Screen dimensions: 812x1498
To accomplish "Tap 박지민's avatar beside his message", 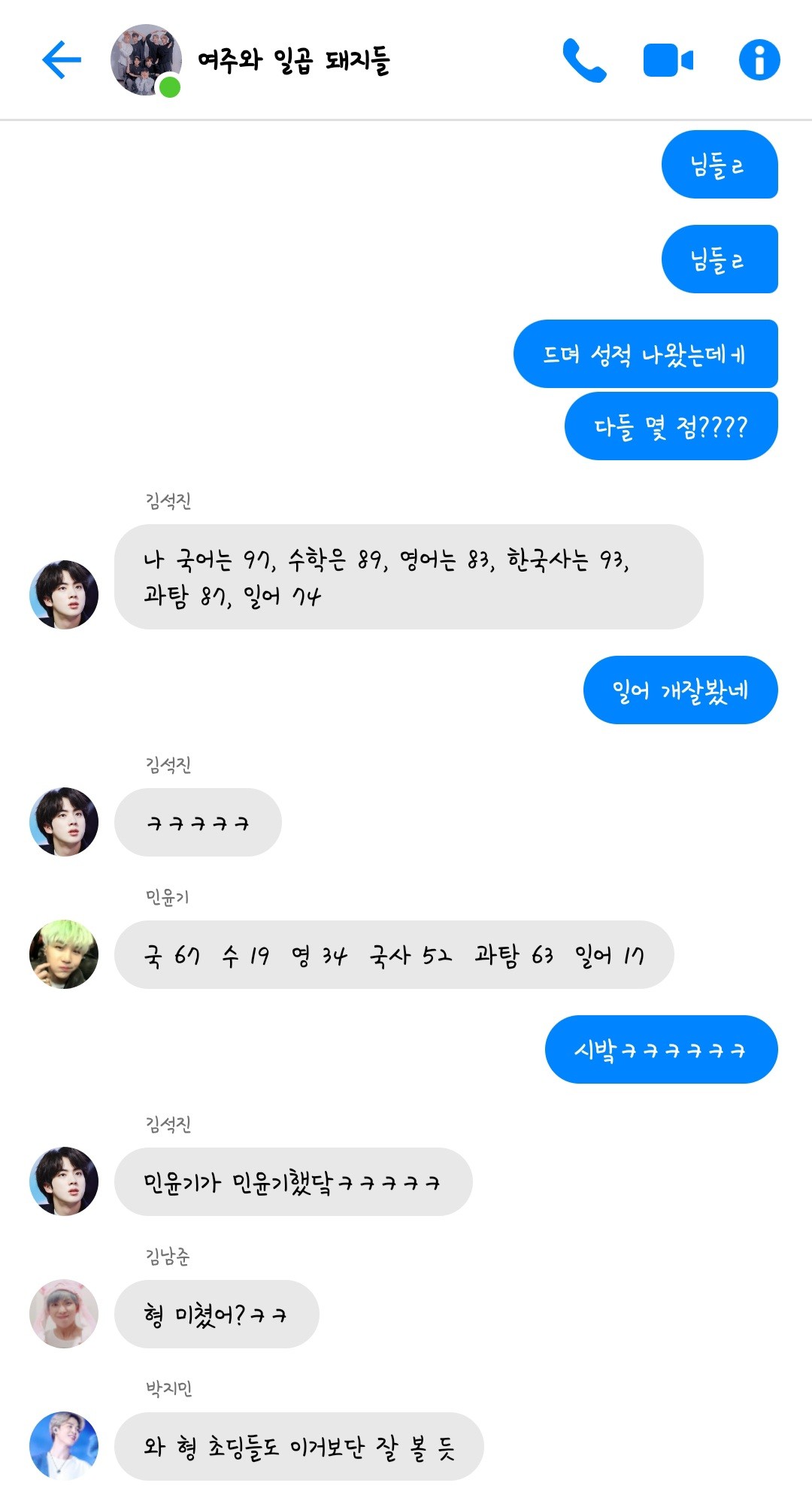I will 64,1445.
